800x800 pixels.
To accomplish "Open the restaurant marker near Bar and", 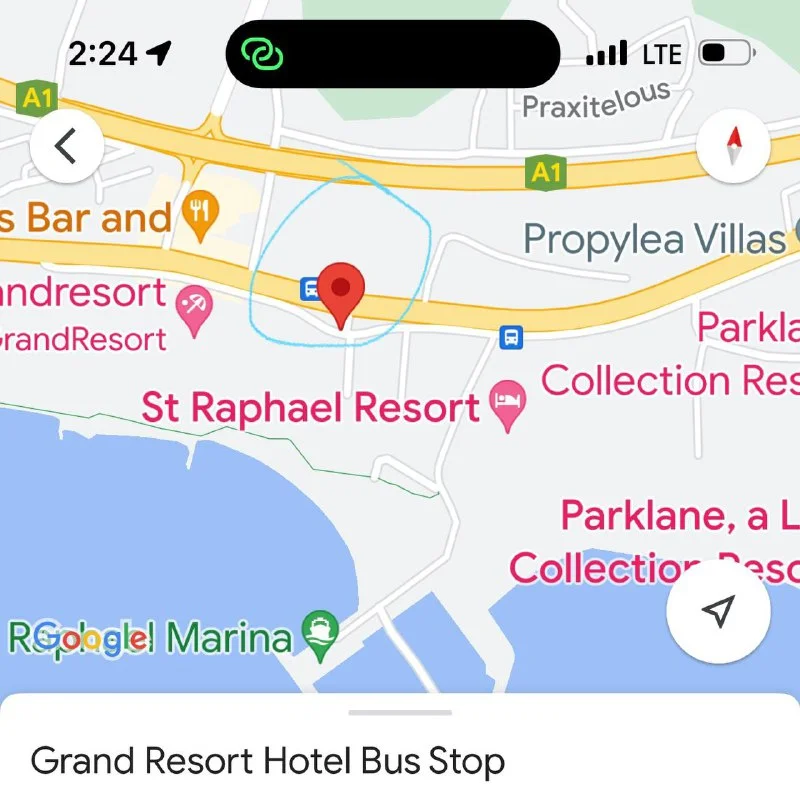I will point(201,214).
